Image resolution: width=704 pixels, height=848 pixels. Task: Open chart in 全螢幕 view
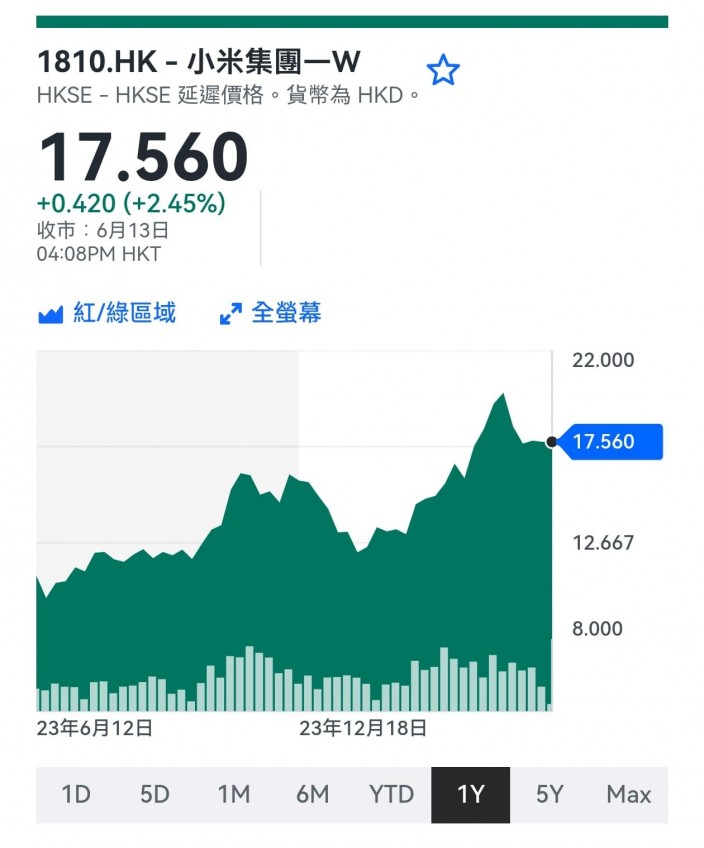point(270,313)
